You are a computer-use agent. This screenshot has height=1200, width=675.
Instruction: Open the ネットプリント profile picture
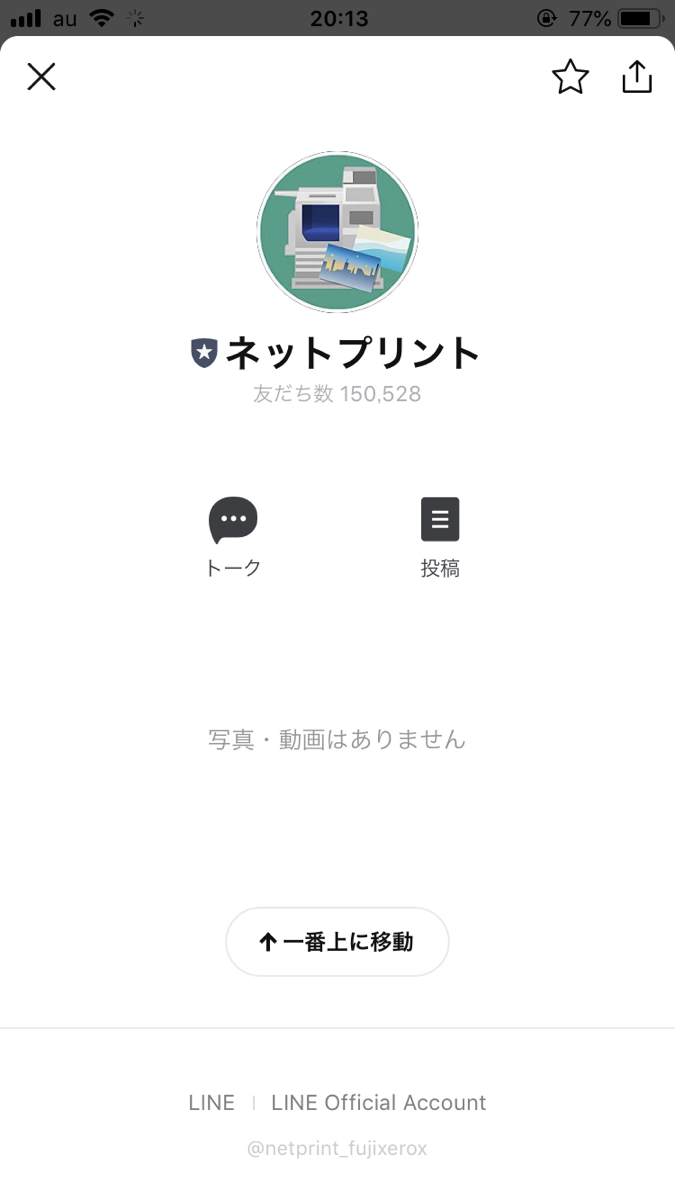tap(337, 232)
